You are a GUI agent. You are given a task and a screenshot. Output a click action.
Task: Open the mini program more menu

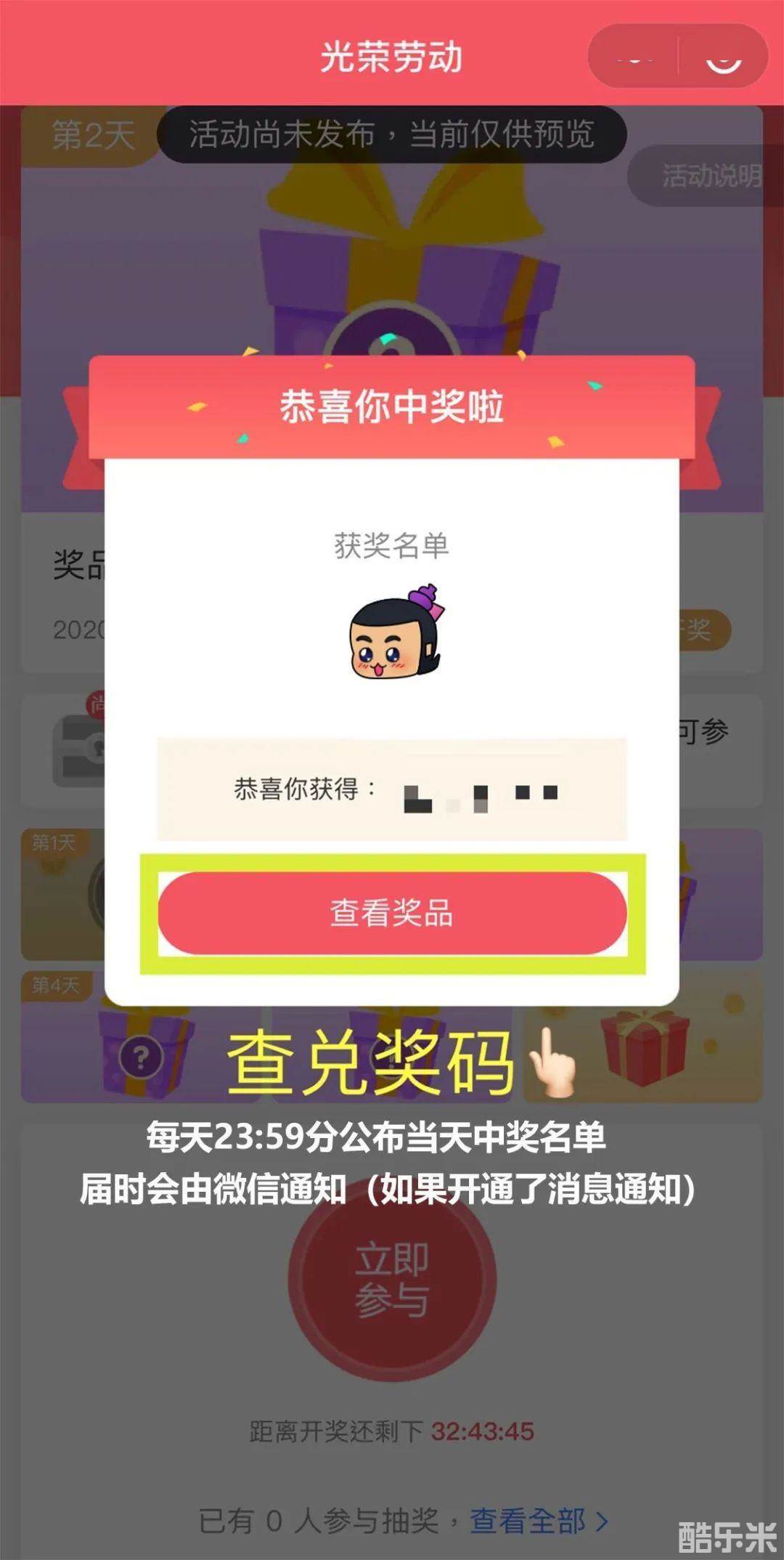pos(634,57)
